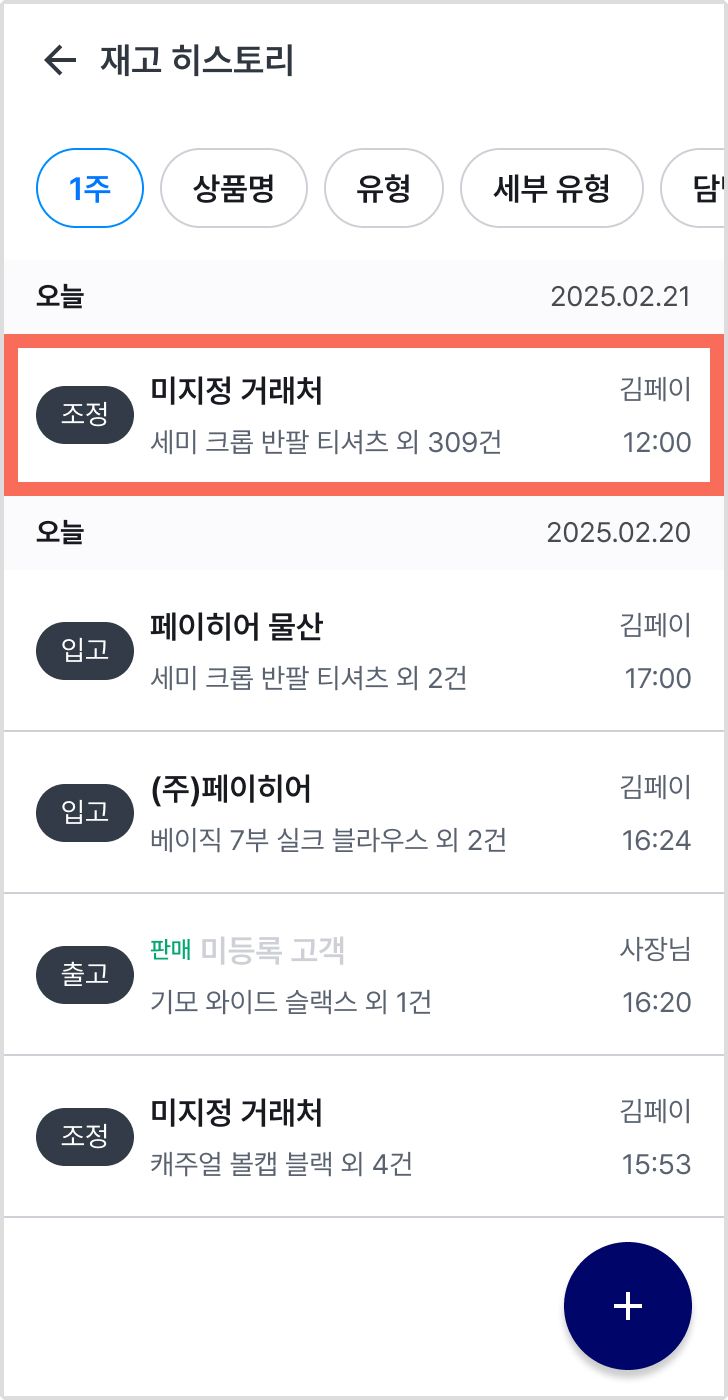Open the 조정 entry at 15:53
The image size is (728, 1400).
(364, 1137)
